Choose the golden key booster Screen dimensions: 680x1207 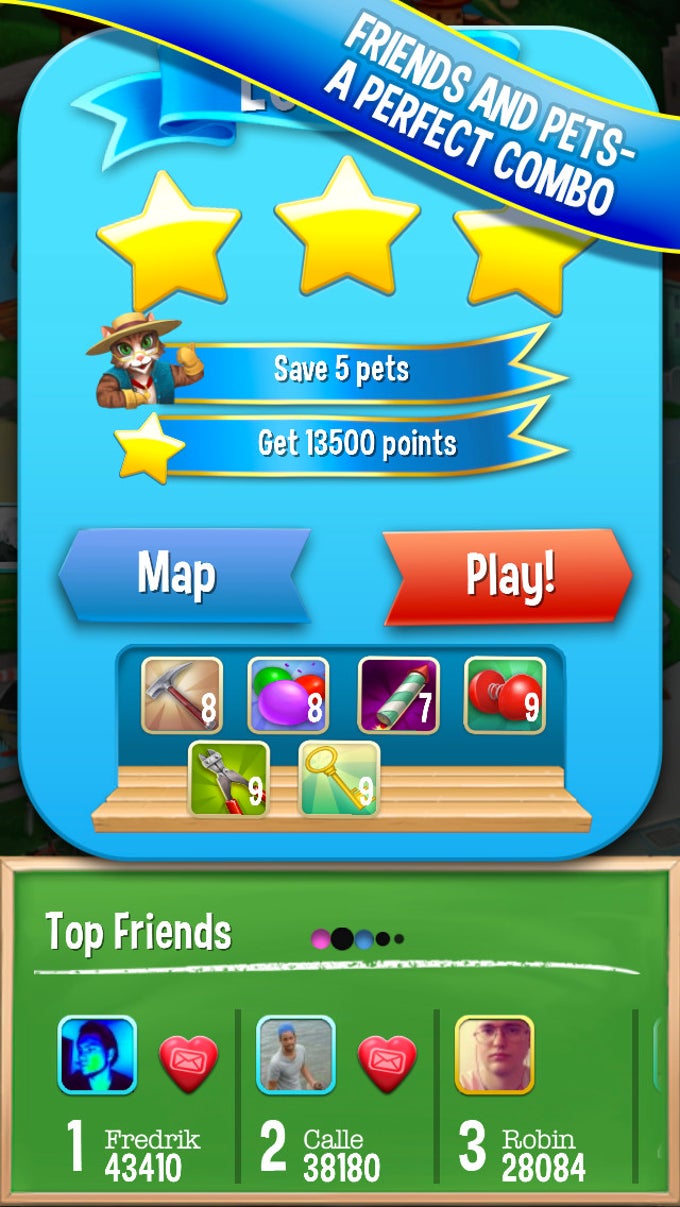click(x=339, y=779)
